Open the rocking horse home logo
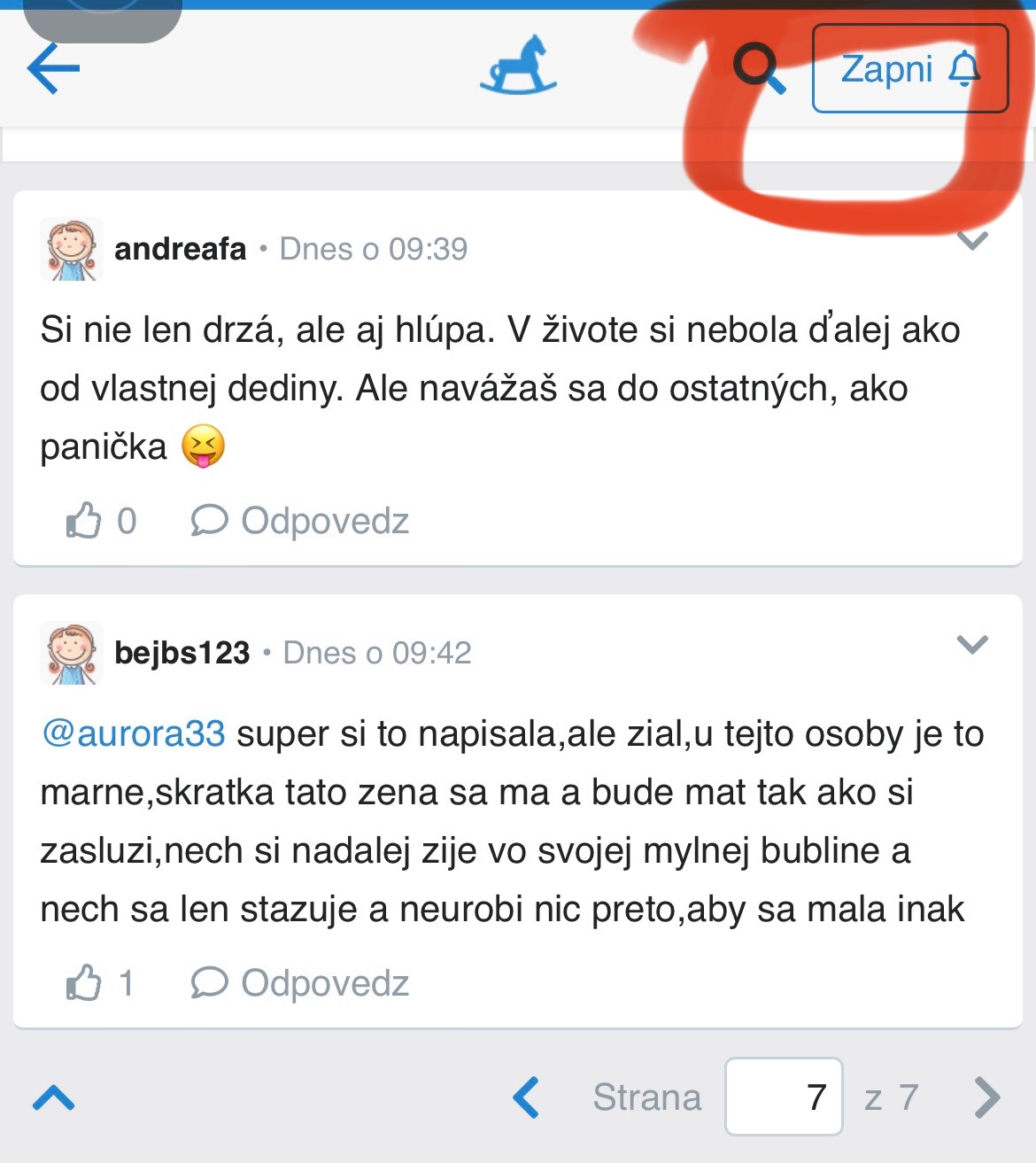The image size is (1036, 1163). click(x=518, y=66)
